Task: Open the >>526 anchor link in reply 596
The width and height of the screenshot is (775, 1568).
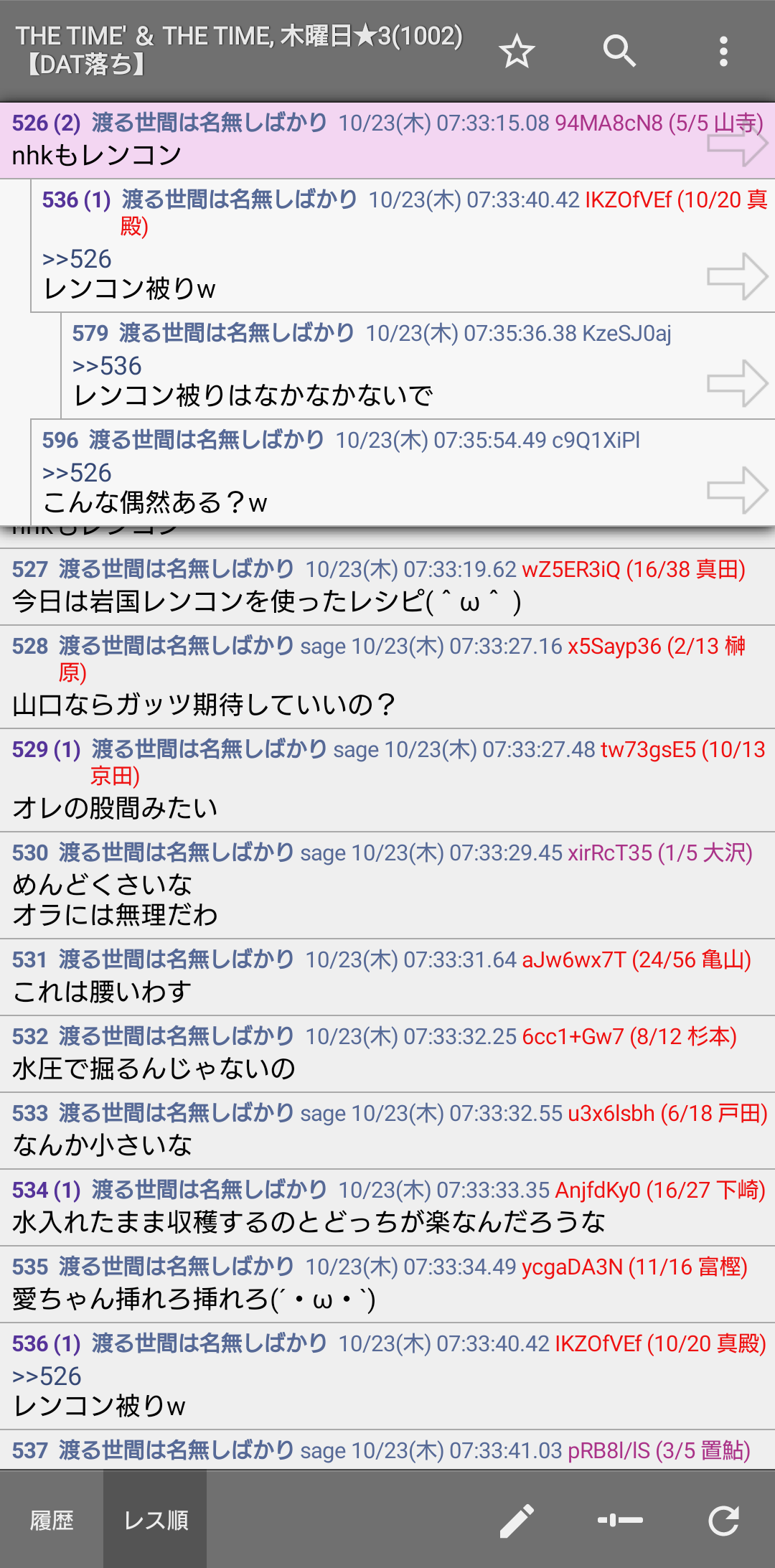Action: [x=77, y=473]
